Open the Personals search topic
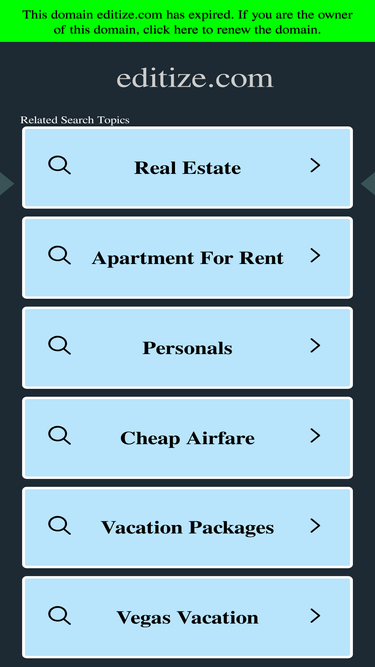 tap(188, 348)
